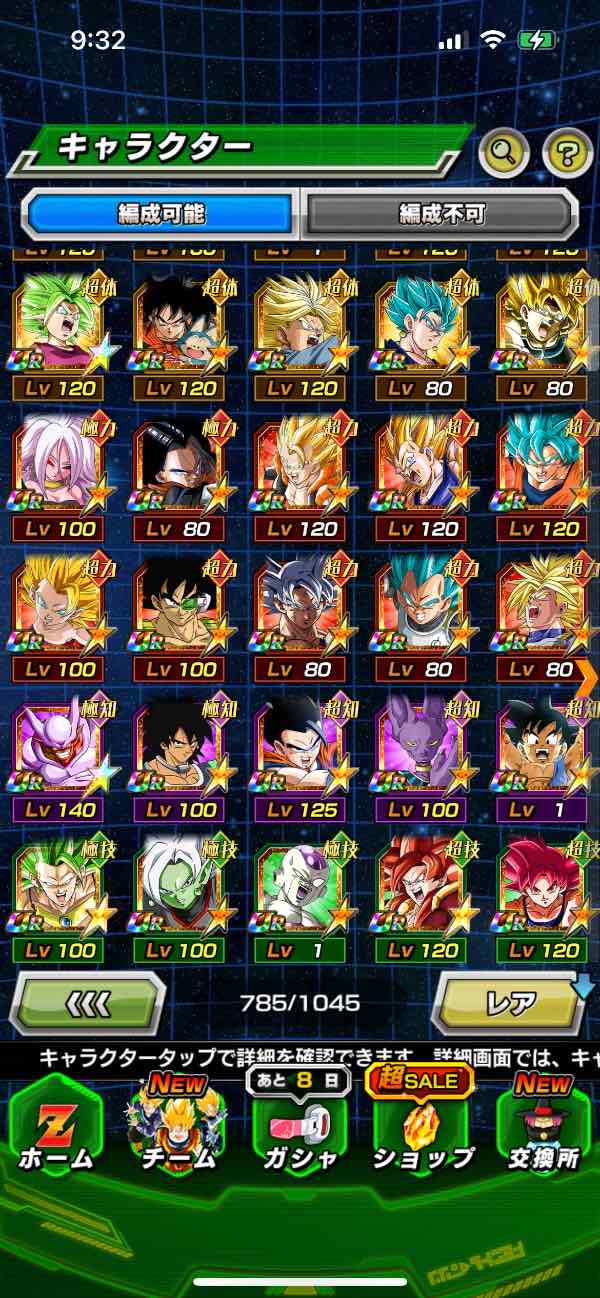The image size is (600, 1298).
Task: Select the half-green-faced Lv 100 極技 character
Action: click(182, 898)
